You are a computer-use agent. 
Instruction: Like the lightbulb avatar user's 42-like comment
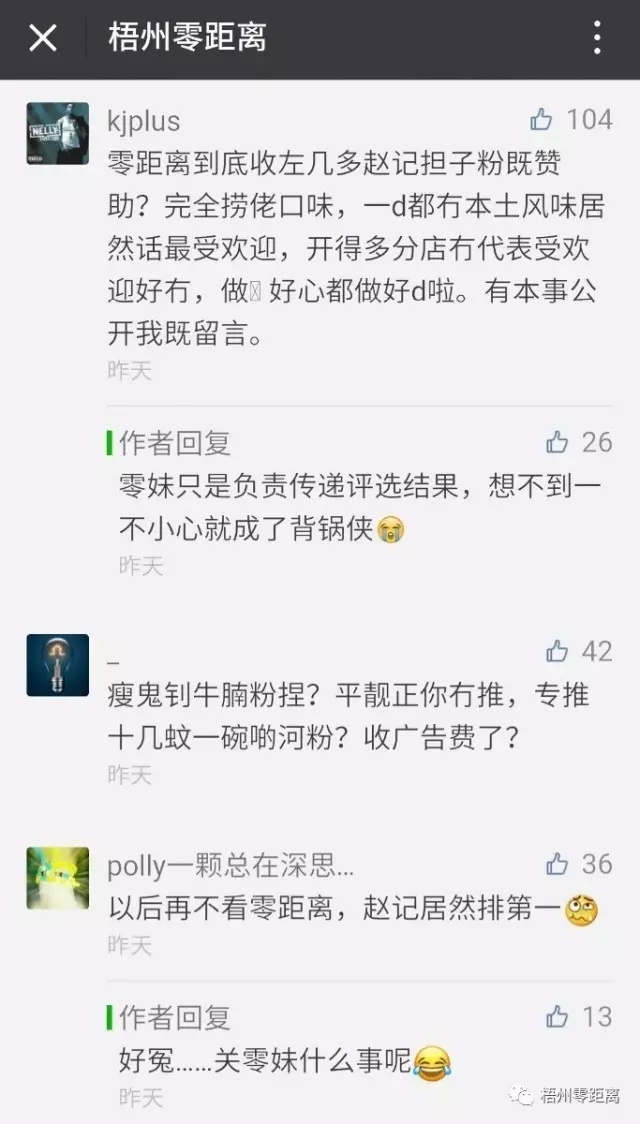pos(557,651)
